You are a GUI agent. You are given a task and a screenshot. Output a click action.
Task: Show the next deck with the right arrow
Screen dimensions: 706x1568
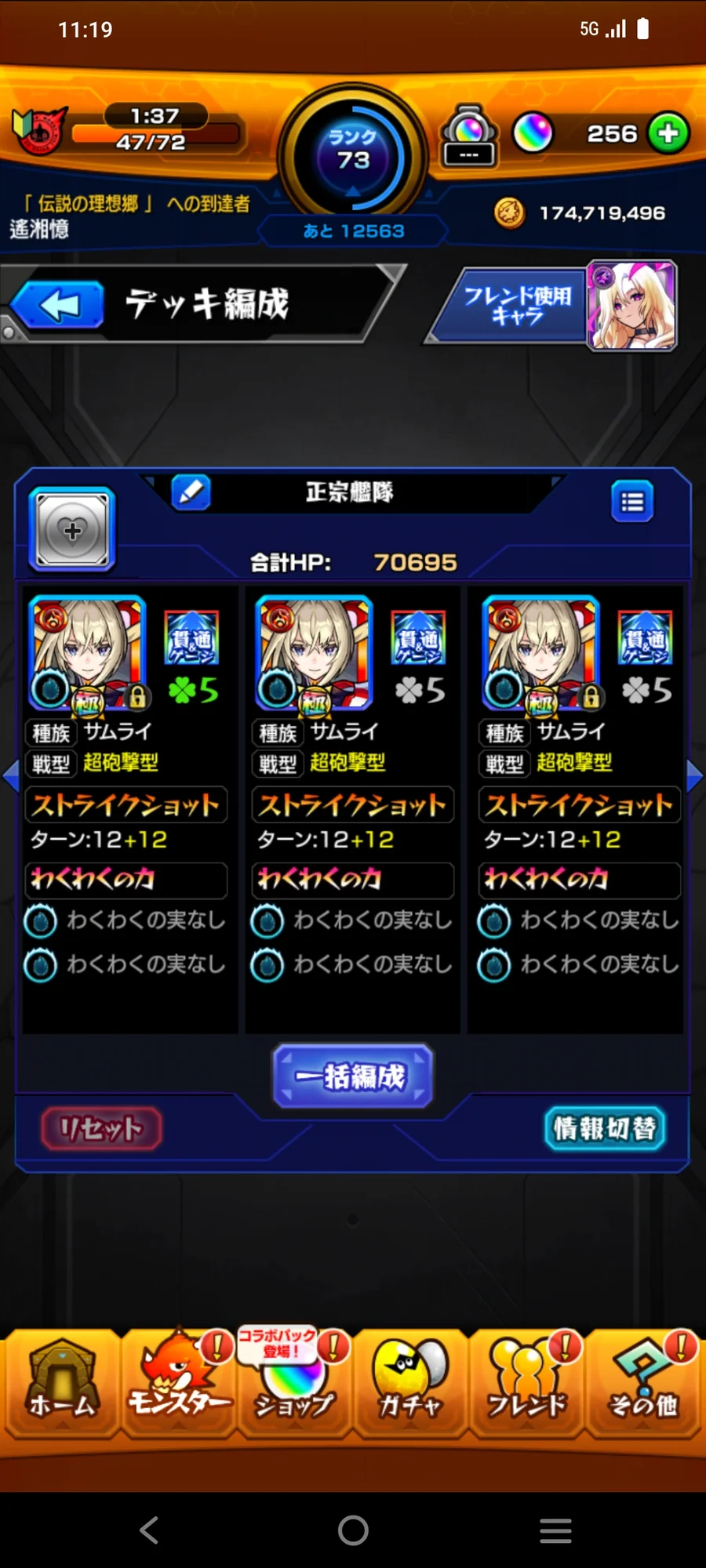pos(694,775)
